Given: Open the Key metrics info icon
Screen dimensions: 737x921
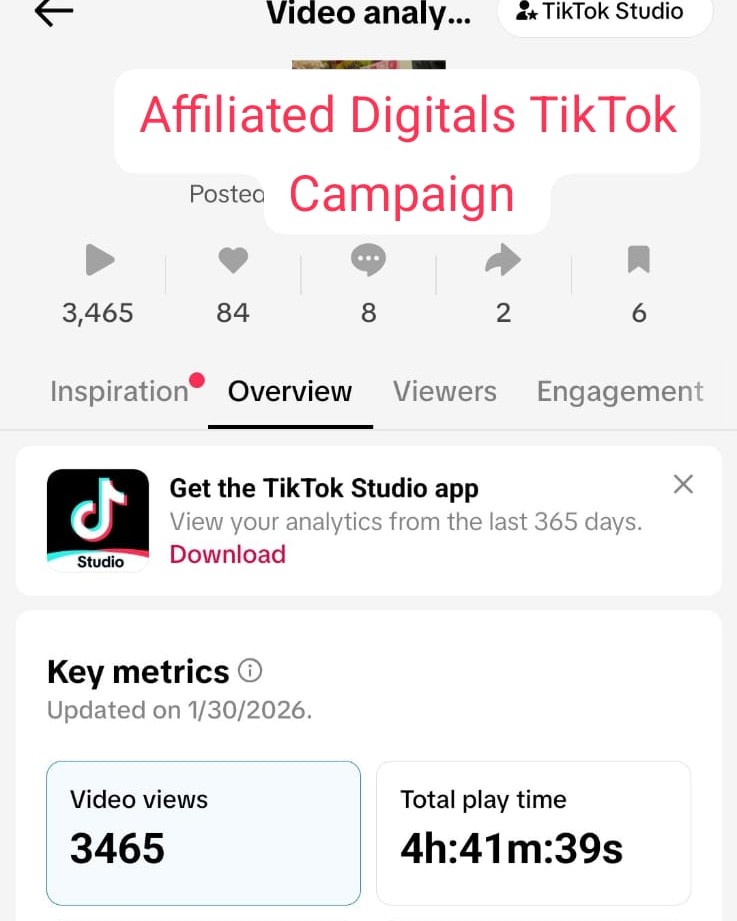Looking at the screenshot, I should click(251, 671).
